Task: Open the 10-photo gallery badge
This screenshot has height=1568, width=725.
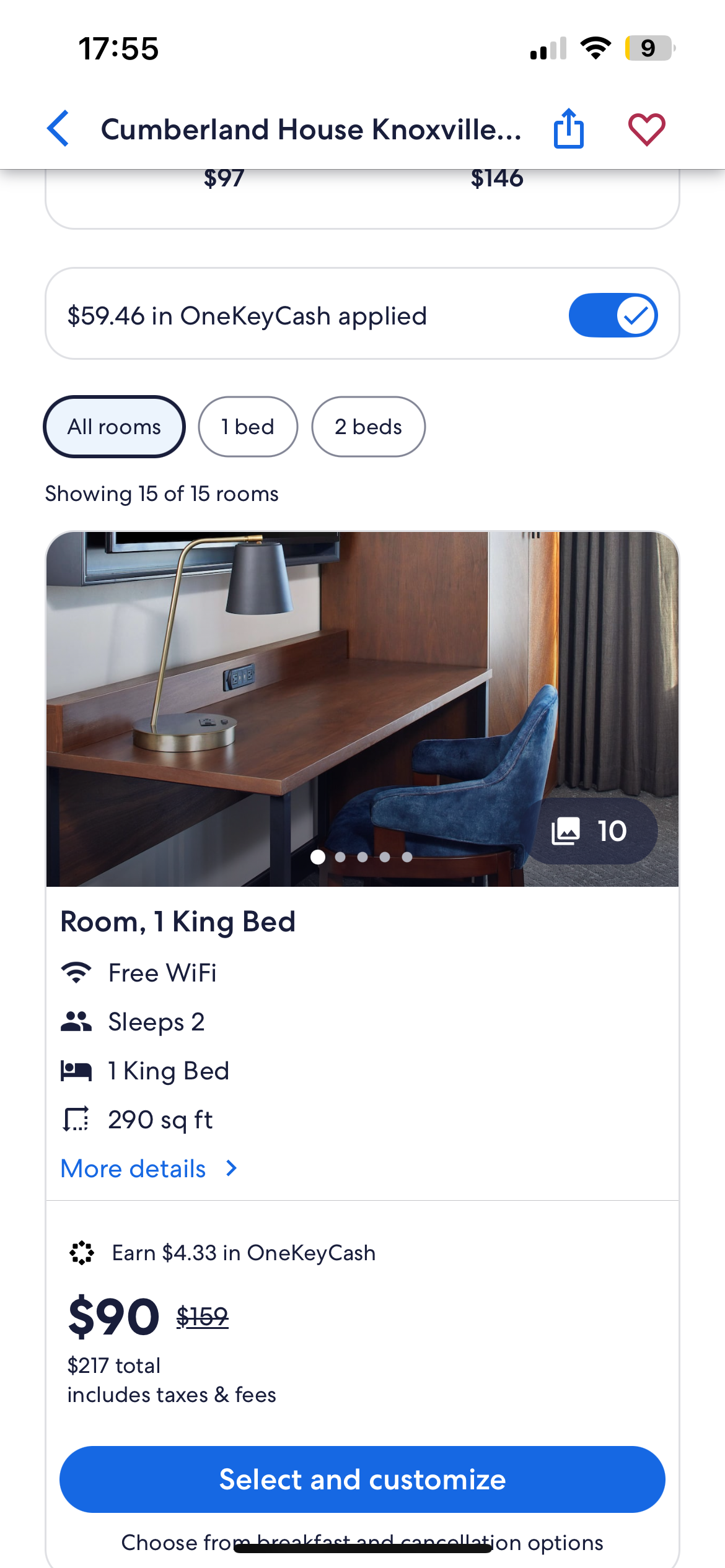Action: [x=591, y=831]
